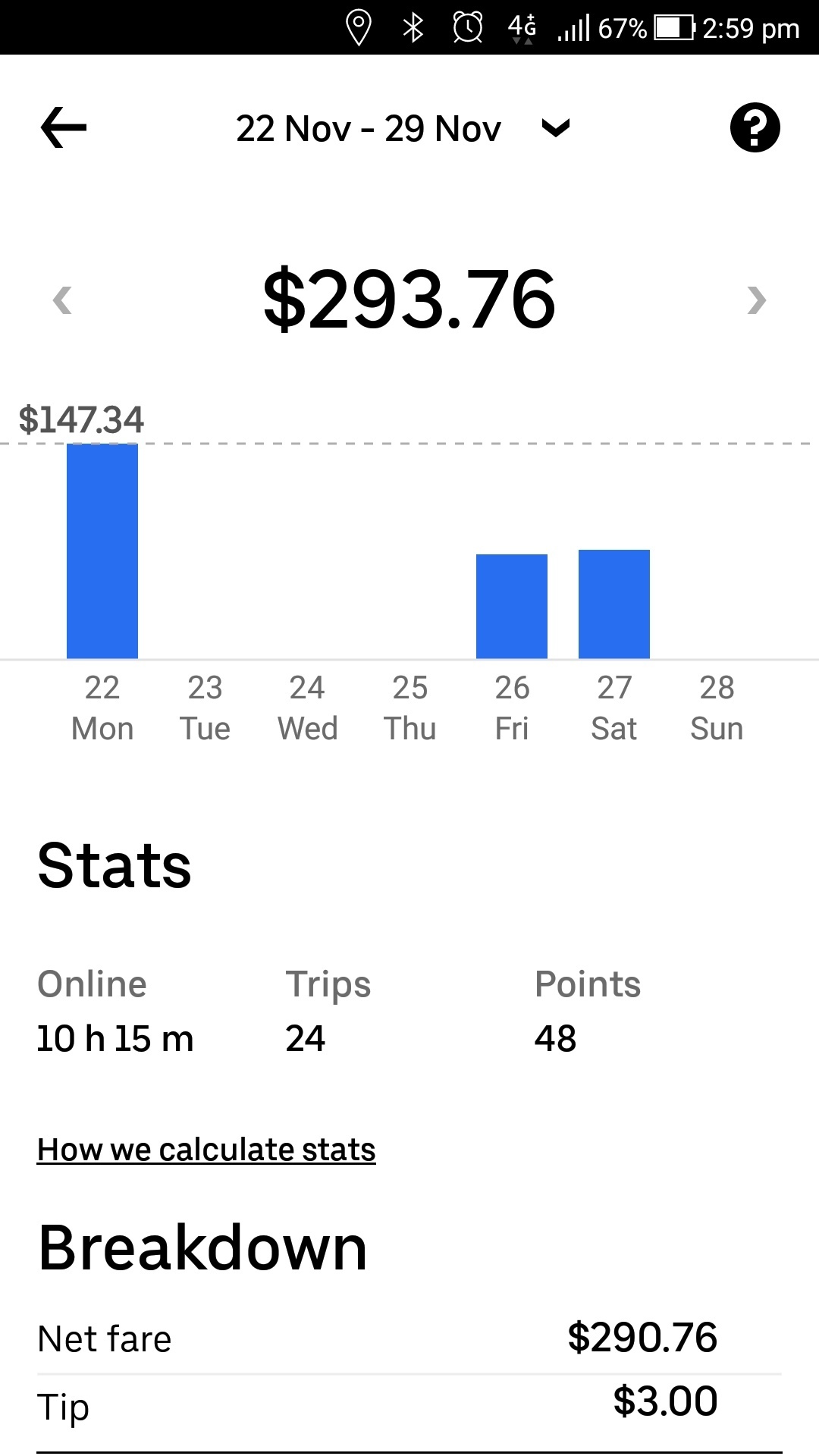
Task: Select the Friday 26 earnings bar
Action: coord(512,606)
